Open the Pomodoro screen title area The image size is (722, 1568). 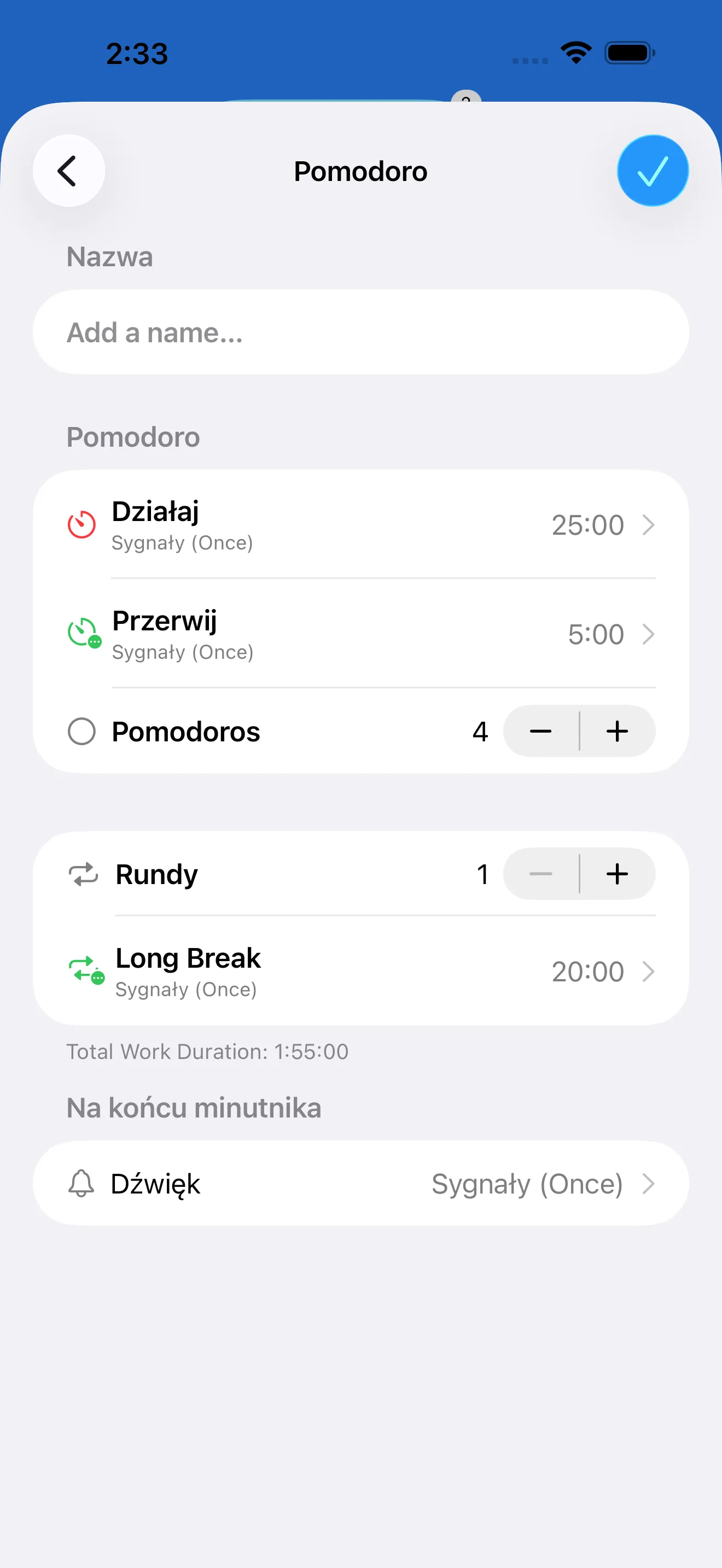pos(360,171)
